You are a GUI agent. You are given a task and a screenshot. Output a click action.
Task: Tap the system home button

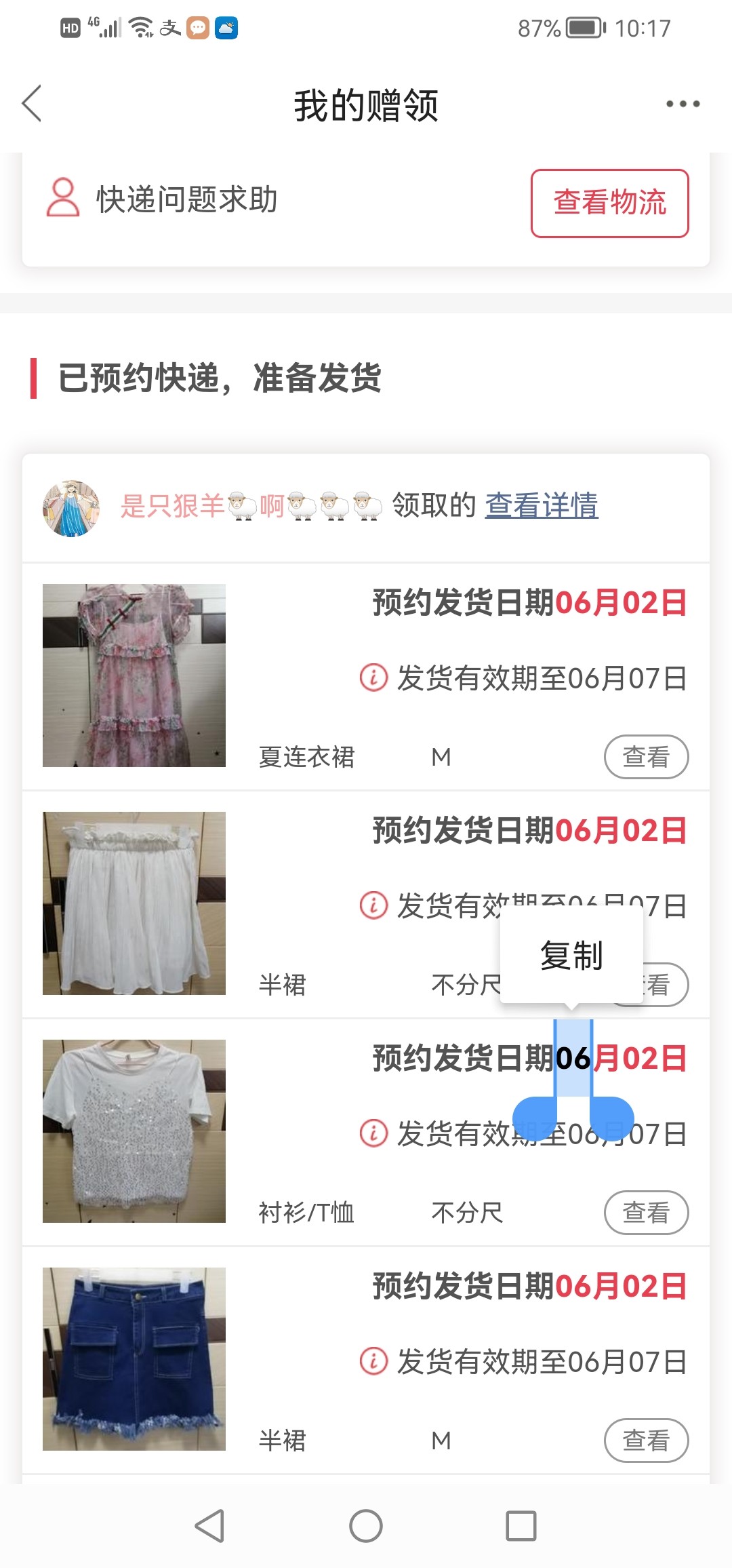pos(366,1527)
